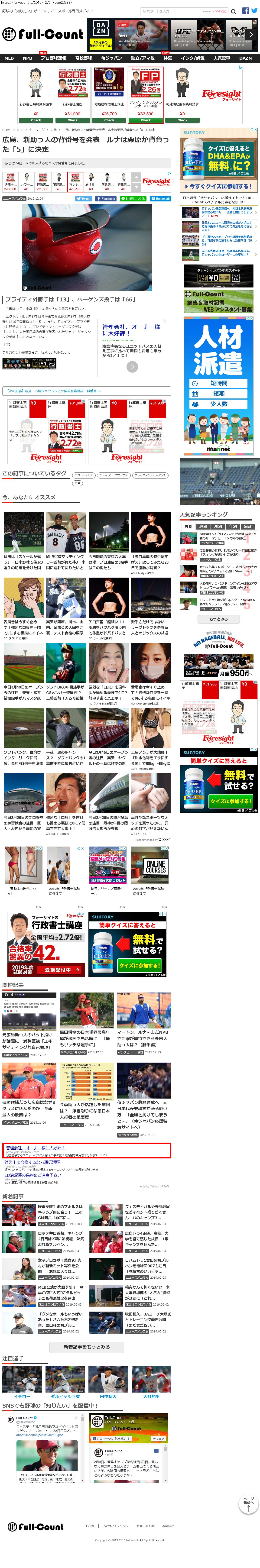Image resolution: width=260 pixels, height=1568 pixels.
Task: Share article with the Tweet button
Action: coord(85,198)
